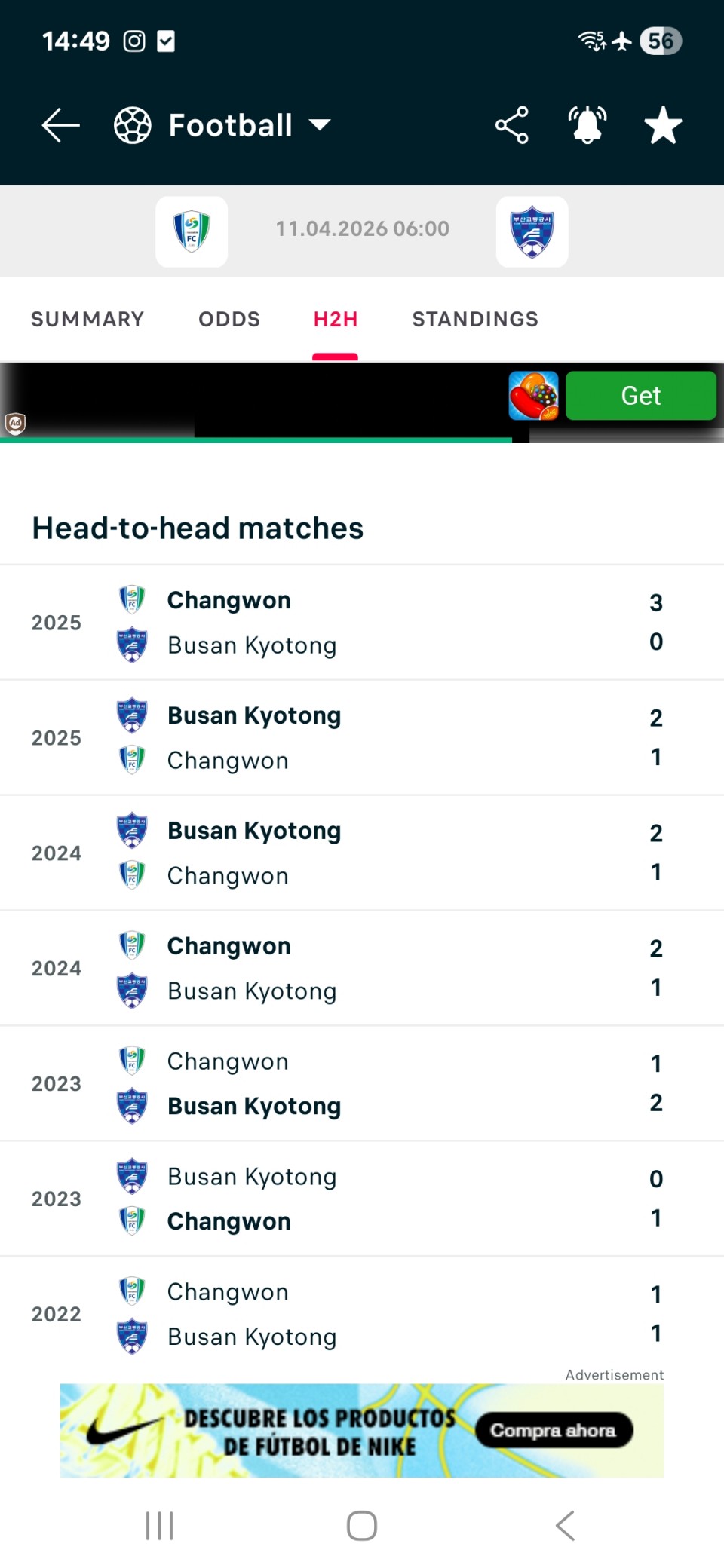Switch to the Odds tab
Image resolution: width=724 pixels, height=1568 pixels.
coord(229,319)
